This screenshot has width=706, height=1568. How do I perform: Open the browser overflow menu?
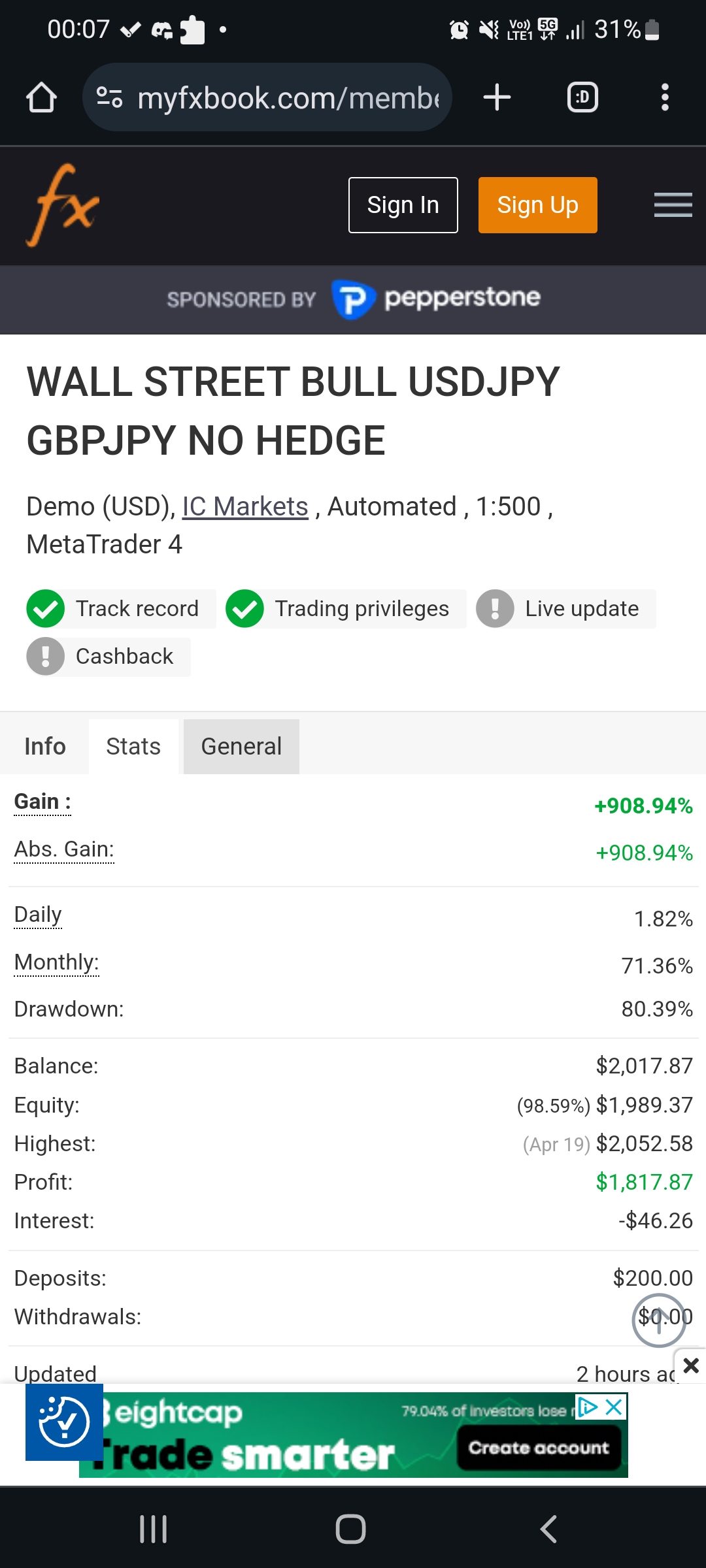pyautogui.click(x=665, y=98)
